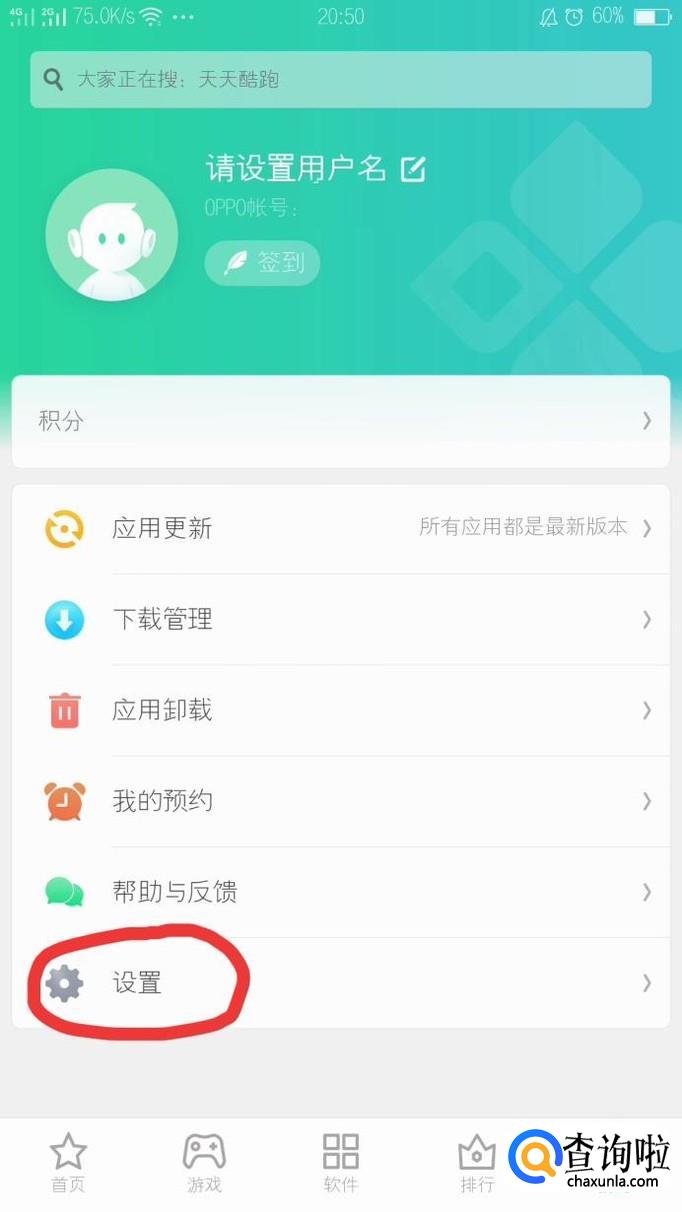Open 设置 settings

(340, 983)
